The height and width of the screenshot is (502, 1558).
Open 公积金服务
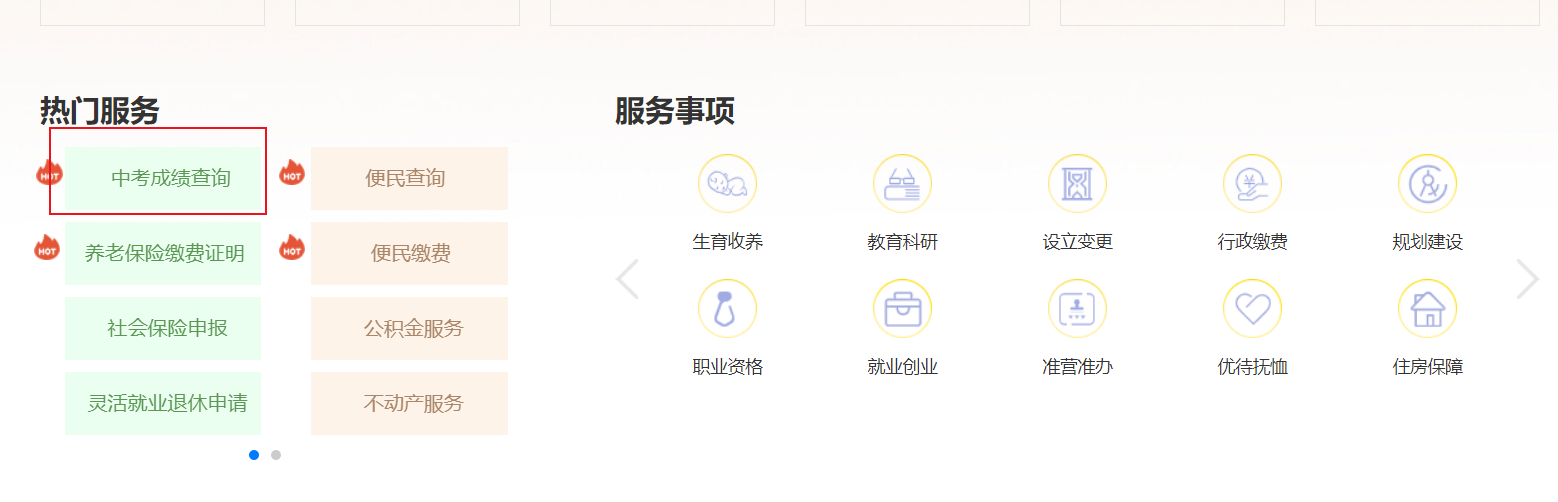pos(409,328)
